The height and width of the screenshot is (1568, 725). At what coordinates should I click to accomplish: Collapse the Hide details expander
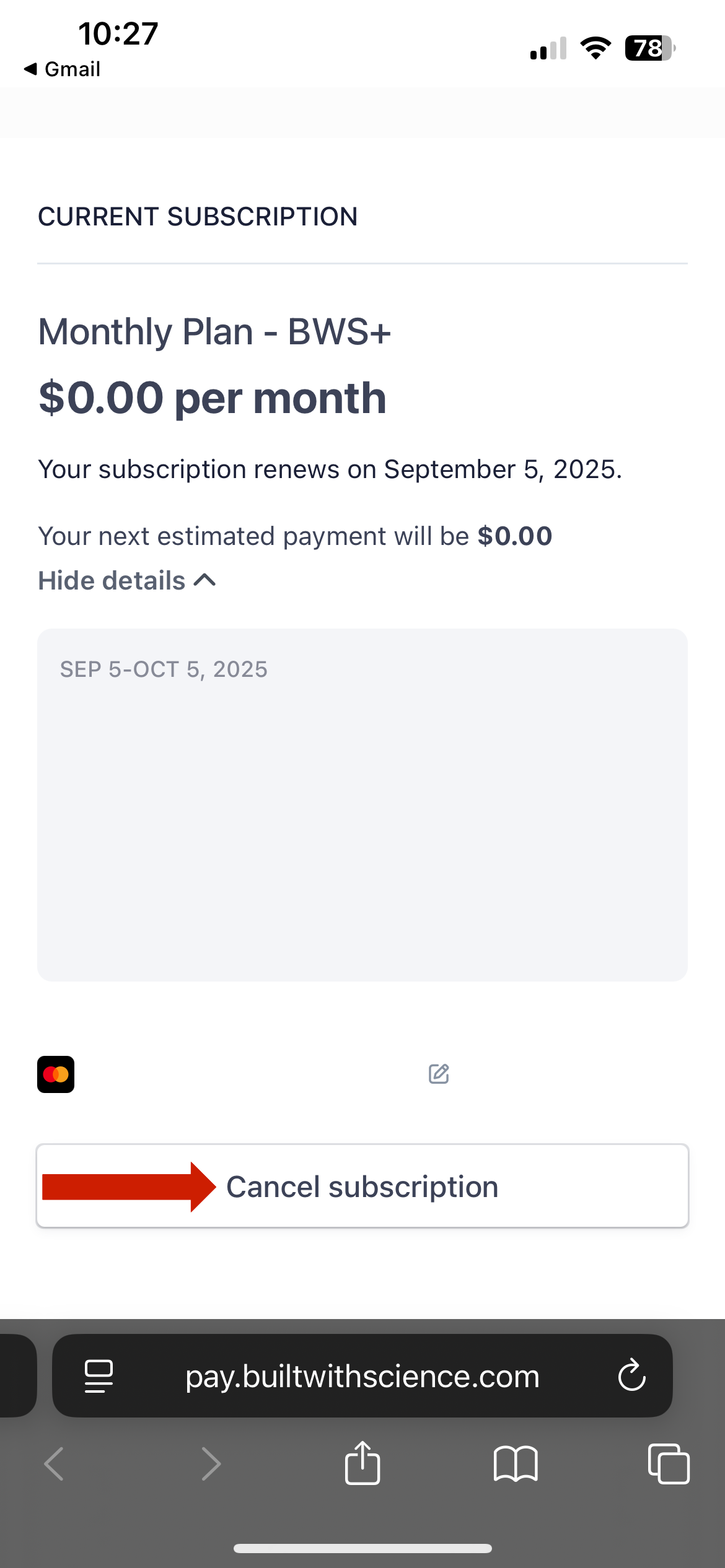click(127, 581)
